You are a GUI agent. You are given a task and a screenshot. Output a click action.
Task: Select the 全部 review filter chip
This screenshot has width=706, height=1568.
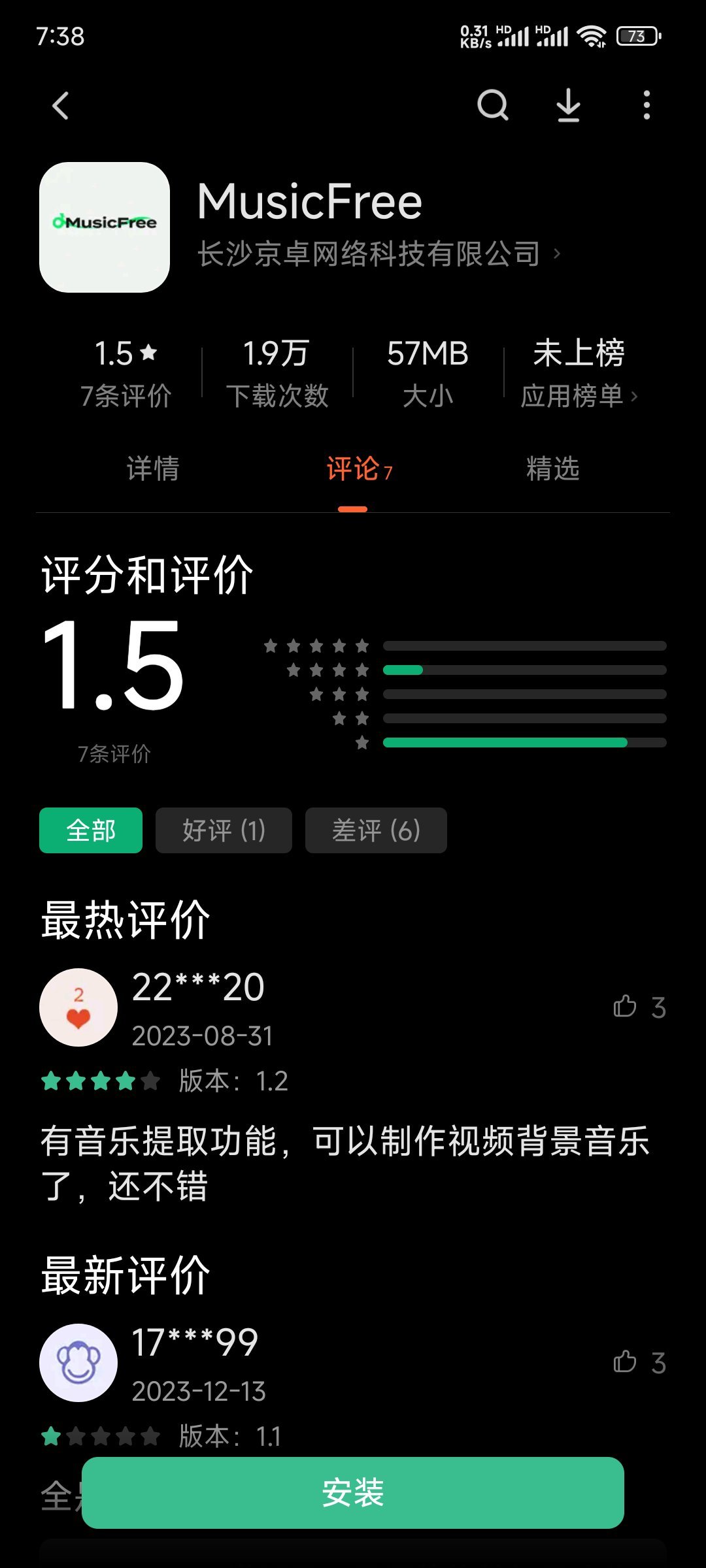tap(91, 830)
